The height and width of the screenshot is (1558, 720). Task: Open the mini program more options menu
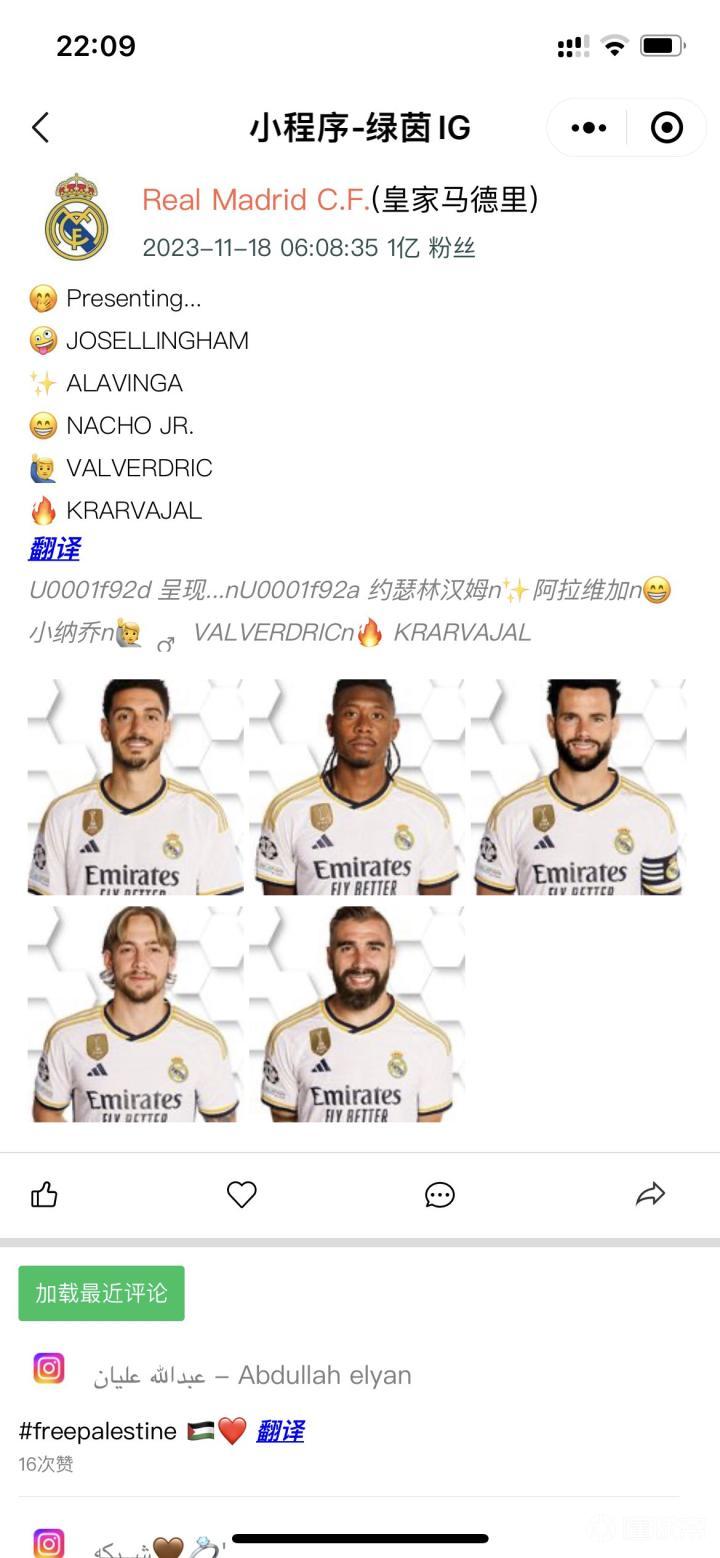[x=588, y=128]
